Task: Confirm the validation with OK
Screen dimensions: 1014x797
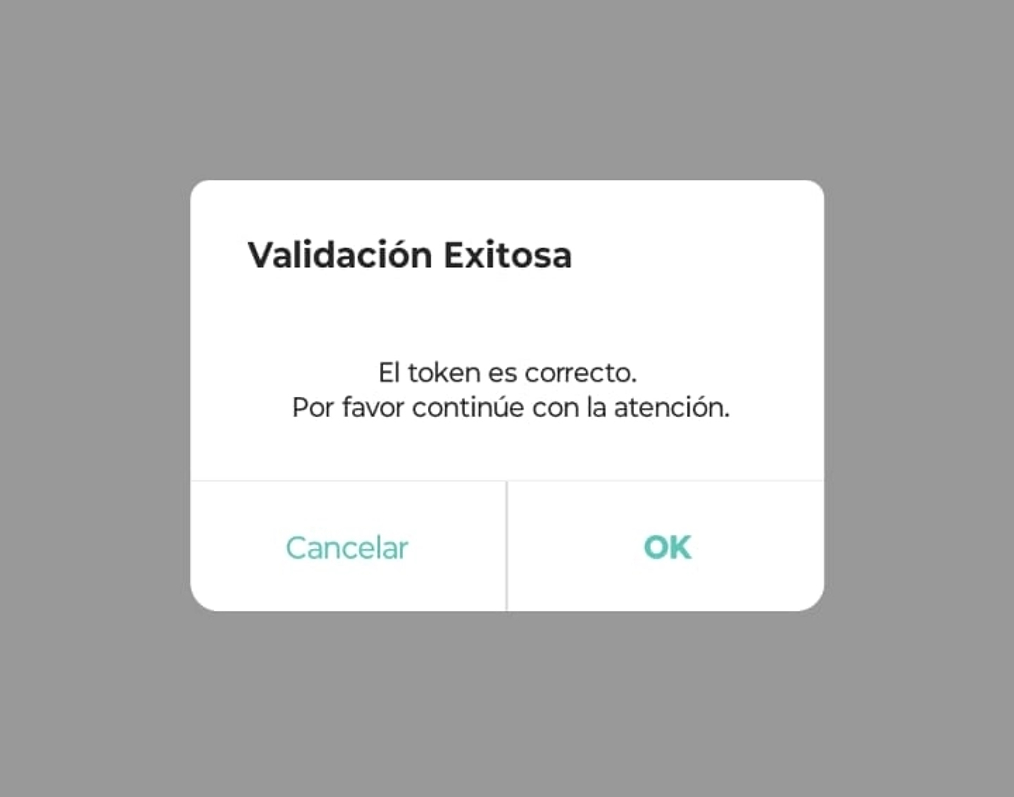Action: click(x=667, y=547)
